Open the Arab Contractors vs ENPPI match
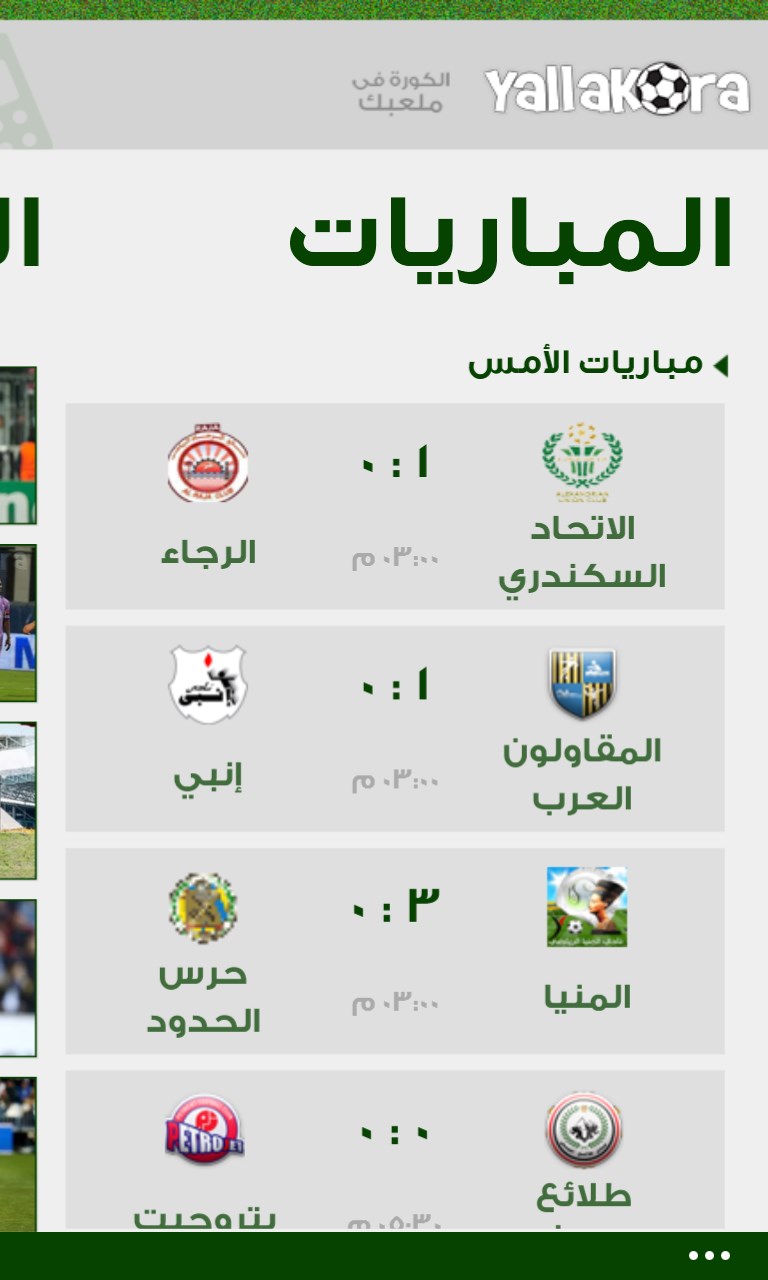 [395, 728]
